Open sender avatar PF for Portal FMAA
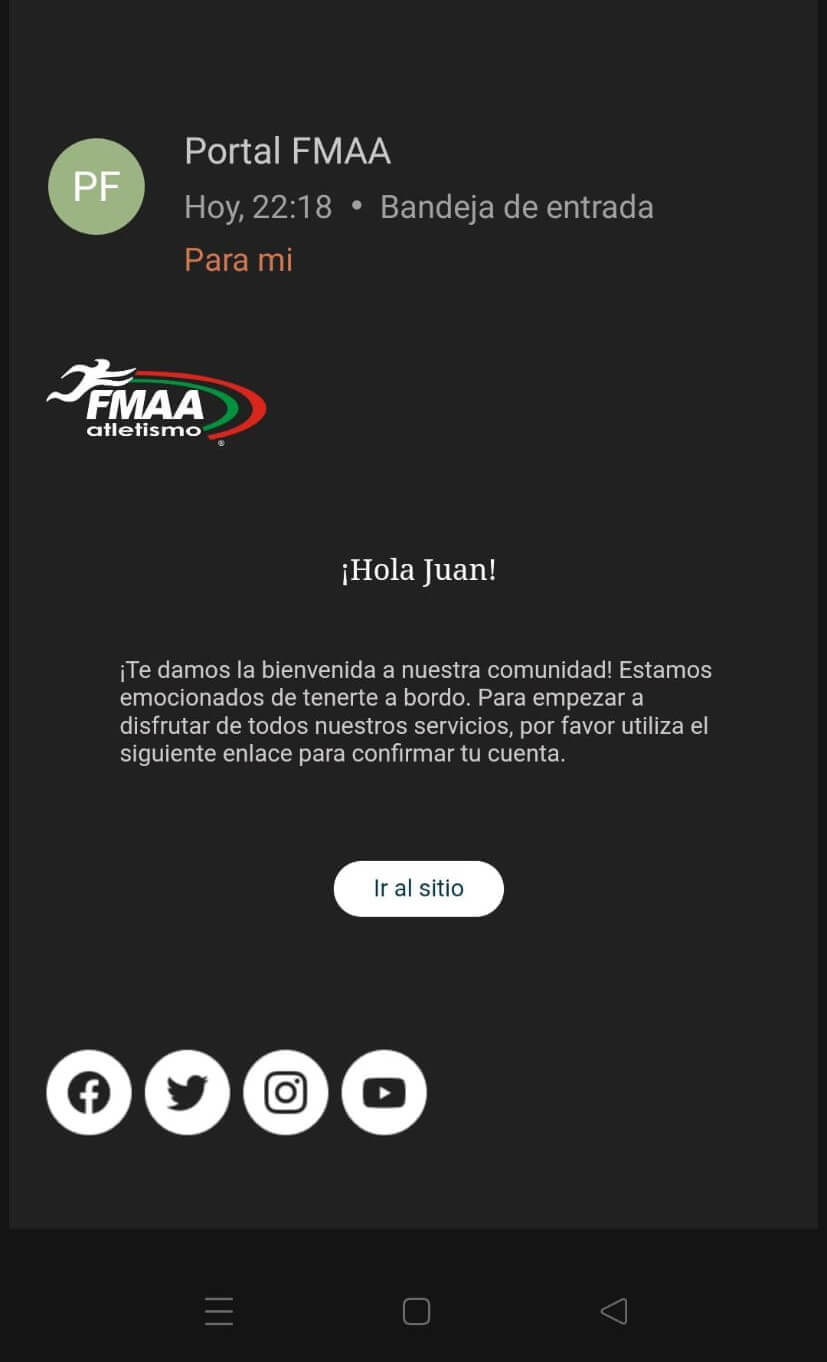 pyautogui.click(x=96, y=186)
